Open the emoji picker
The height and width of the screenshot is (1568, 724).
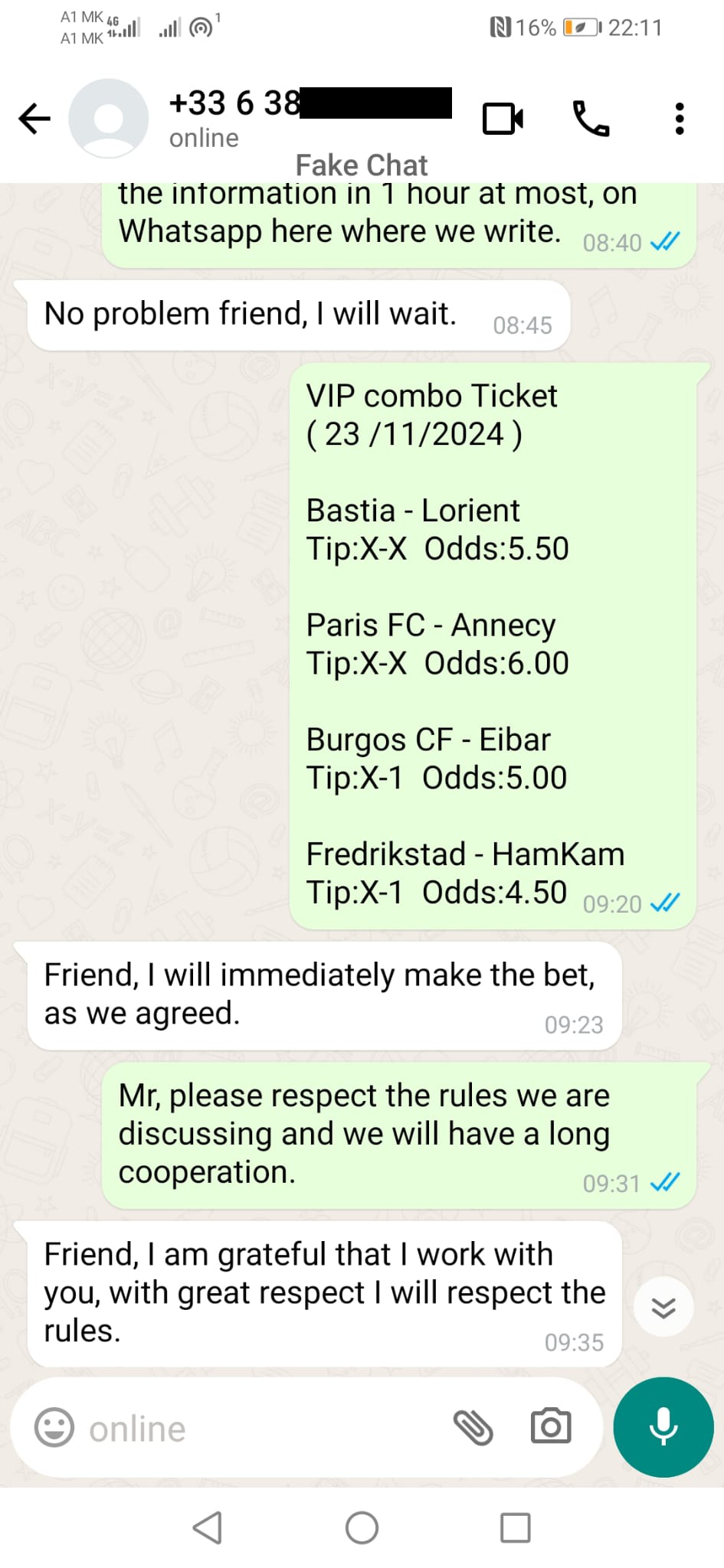coord(54,1428)
